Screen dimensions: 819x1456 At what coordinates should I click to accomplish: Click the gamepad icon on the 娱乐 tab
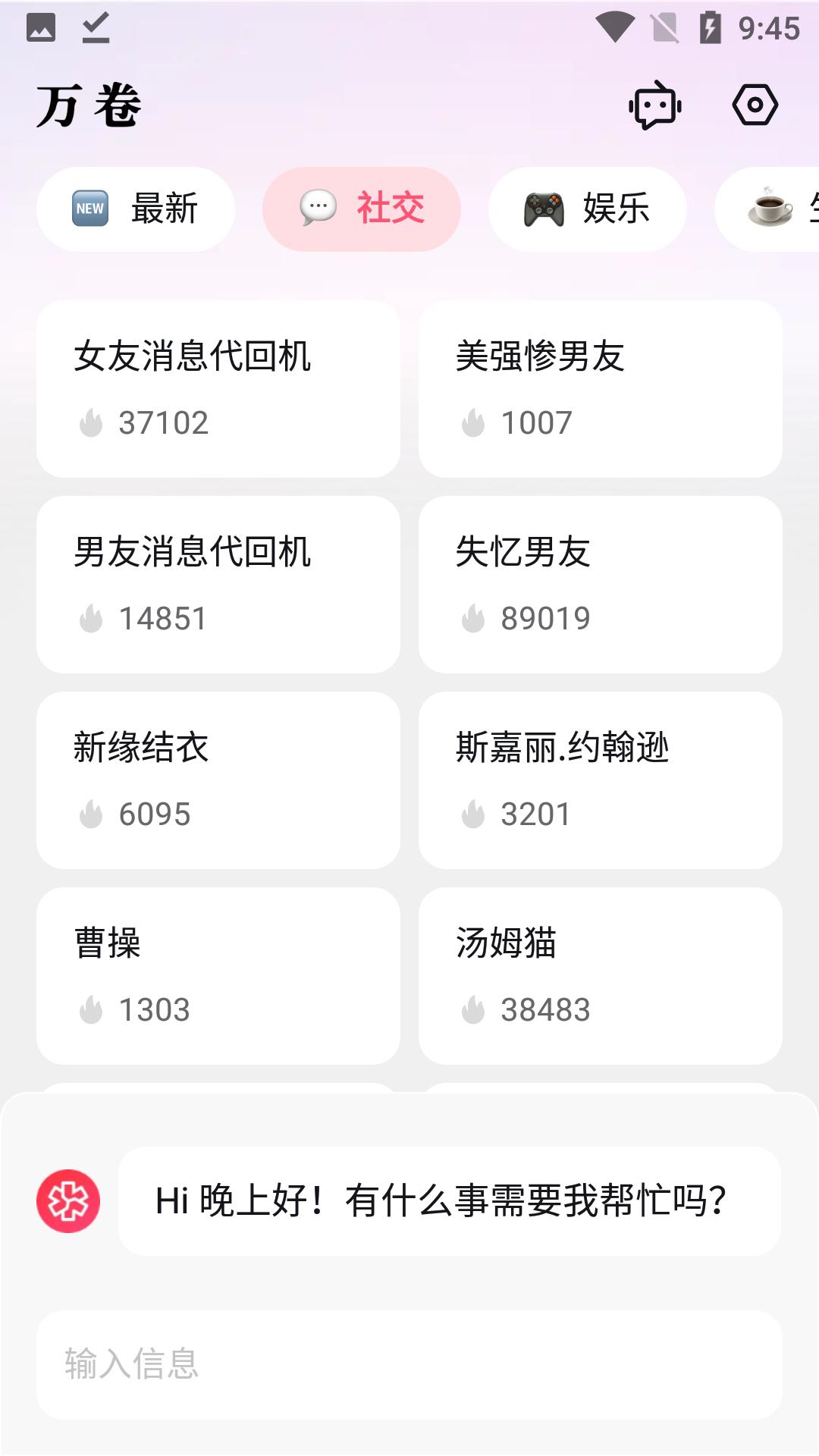542,209
